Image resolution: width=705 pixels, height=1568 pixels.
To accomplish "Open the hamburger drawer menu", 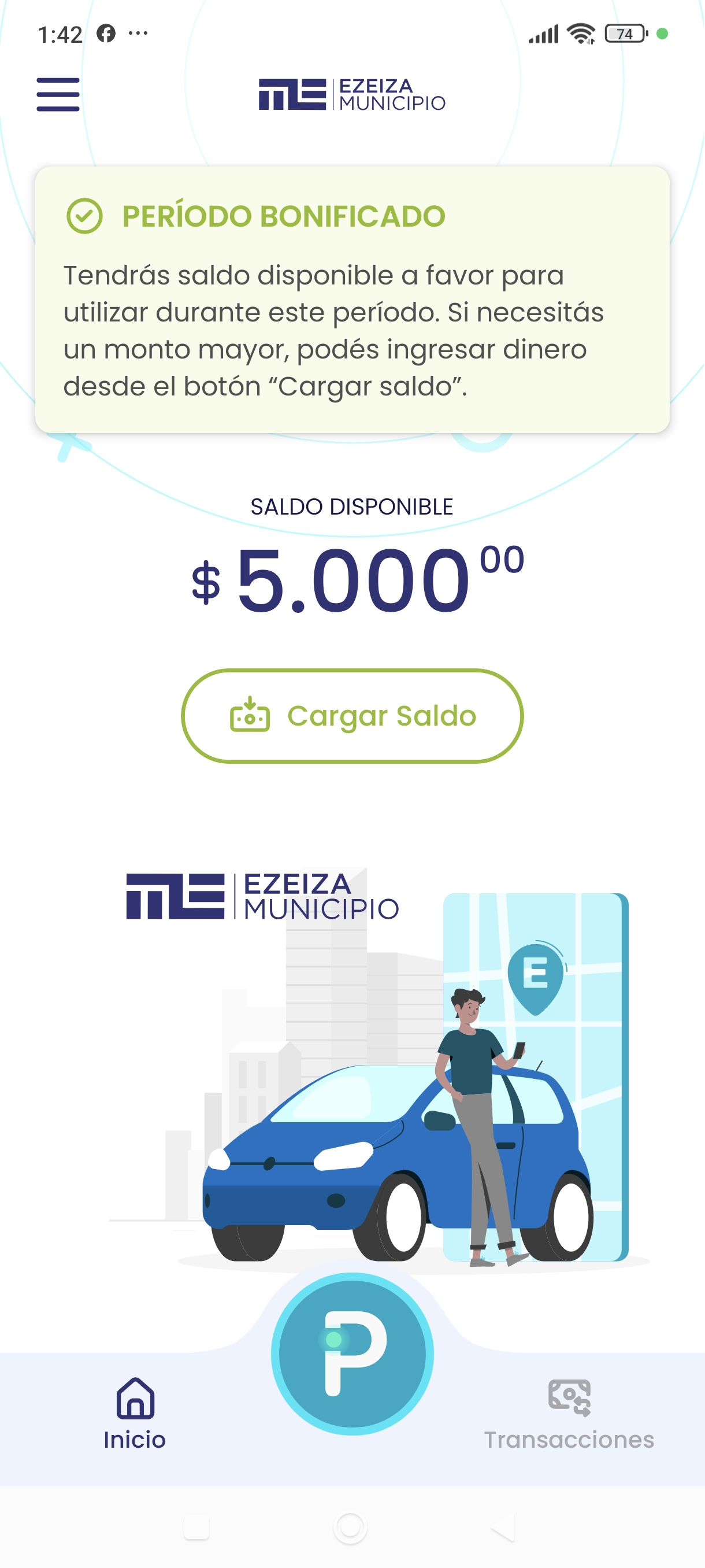I will 58,94.
